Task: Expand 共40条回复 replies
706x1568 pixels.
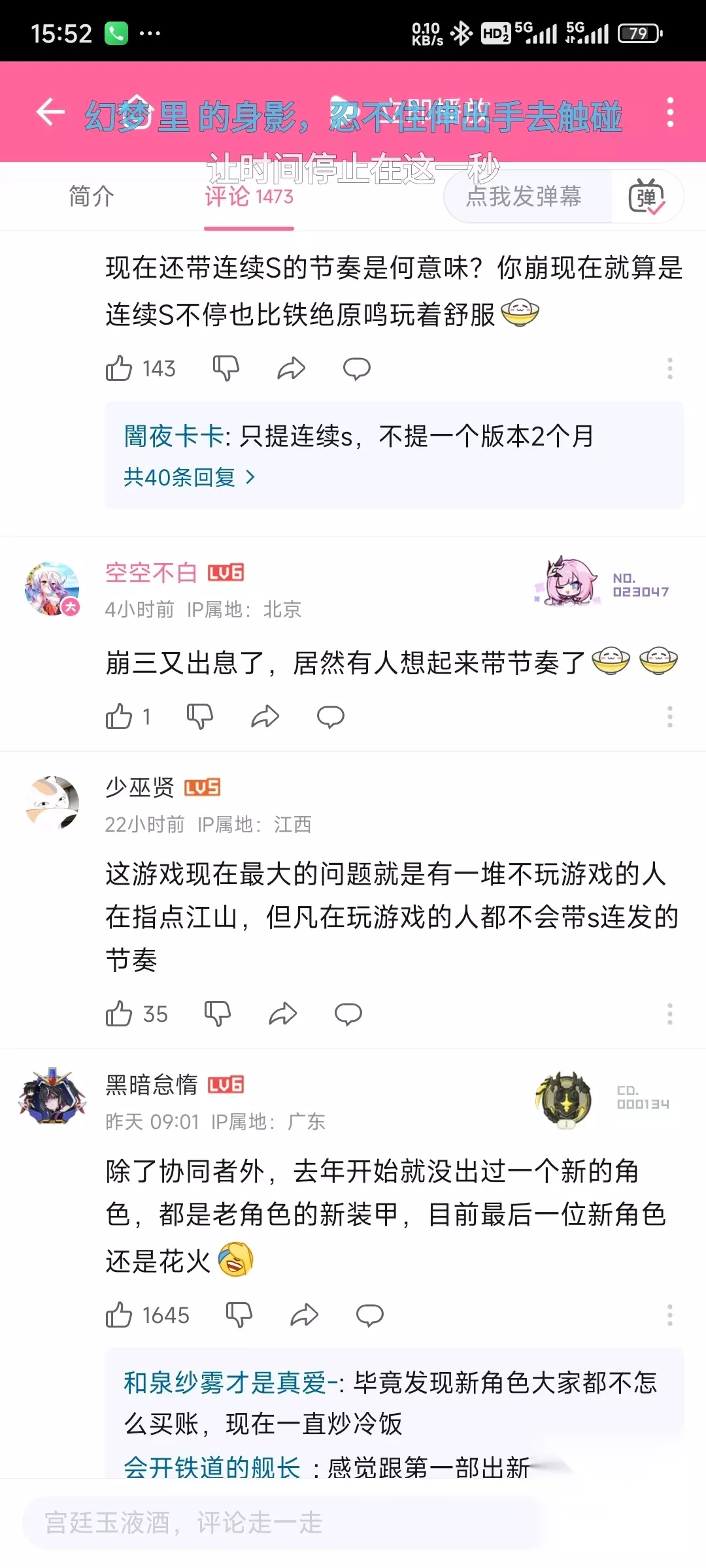Action: (x=190, y=478)
